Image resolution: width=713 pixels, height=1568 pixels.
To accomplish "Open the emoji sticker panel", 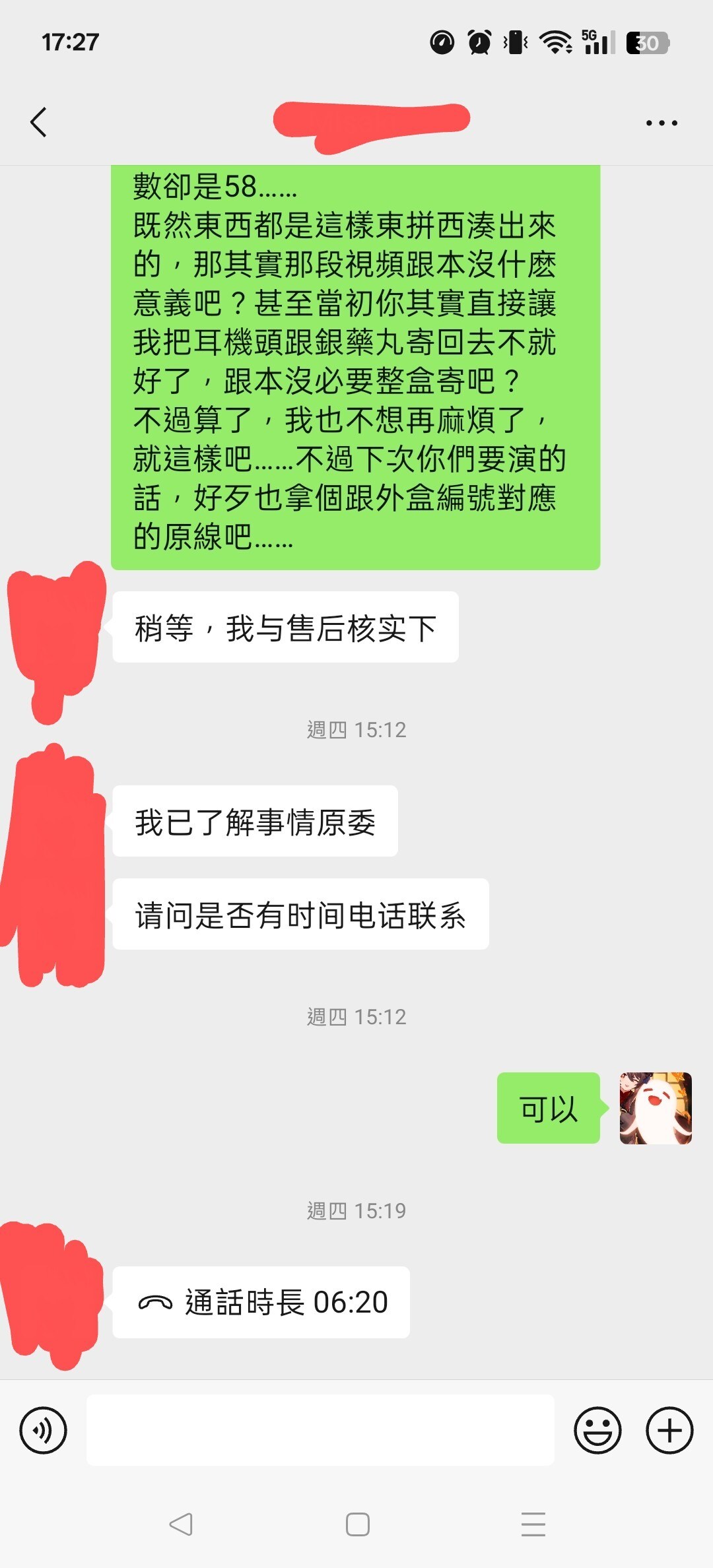I will [597, 1431].
